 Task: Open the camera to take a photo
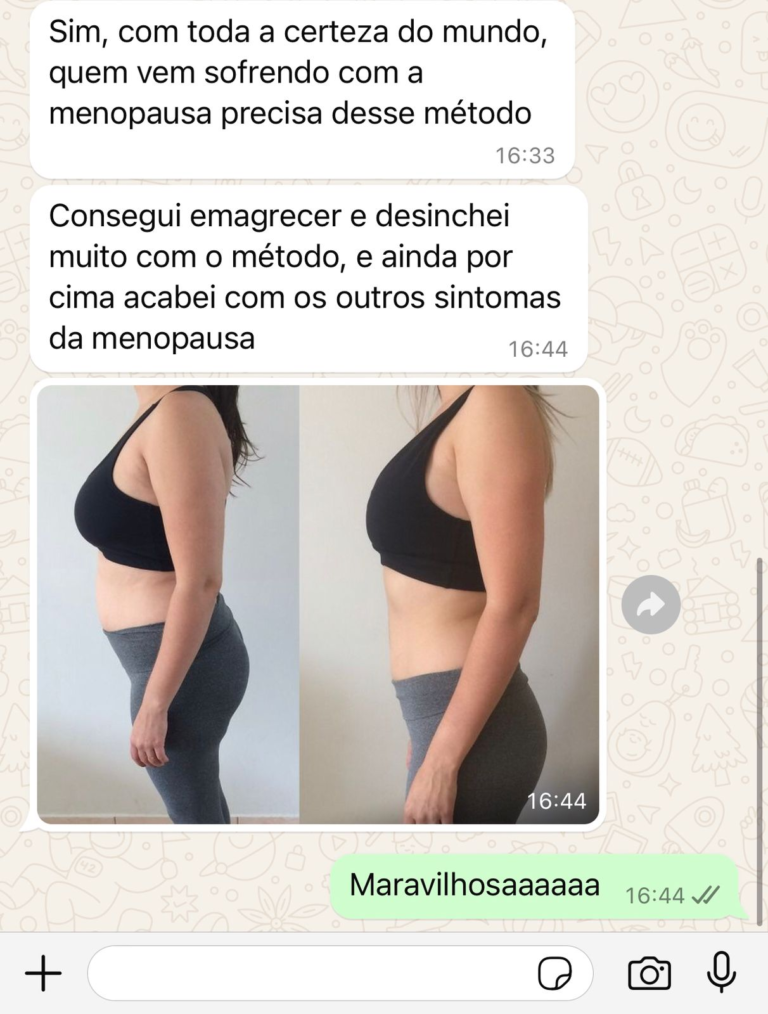pyautogui.click(x=649, y=973)
